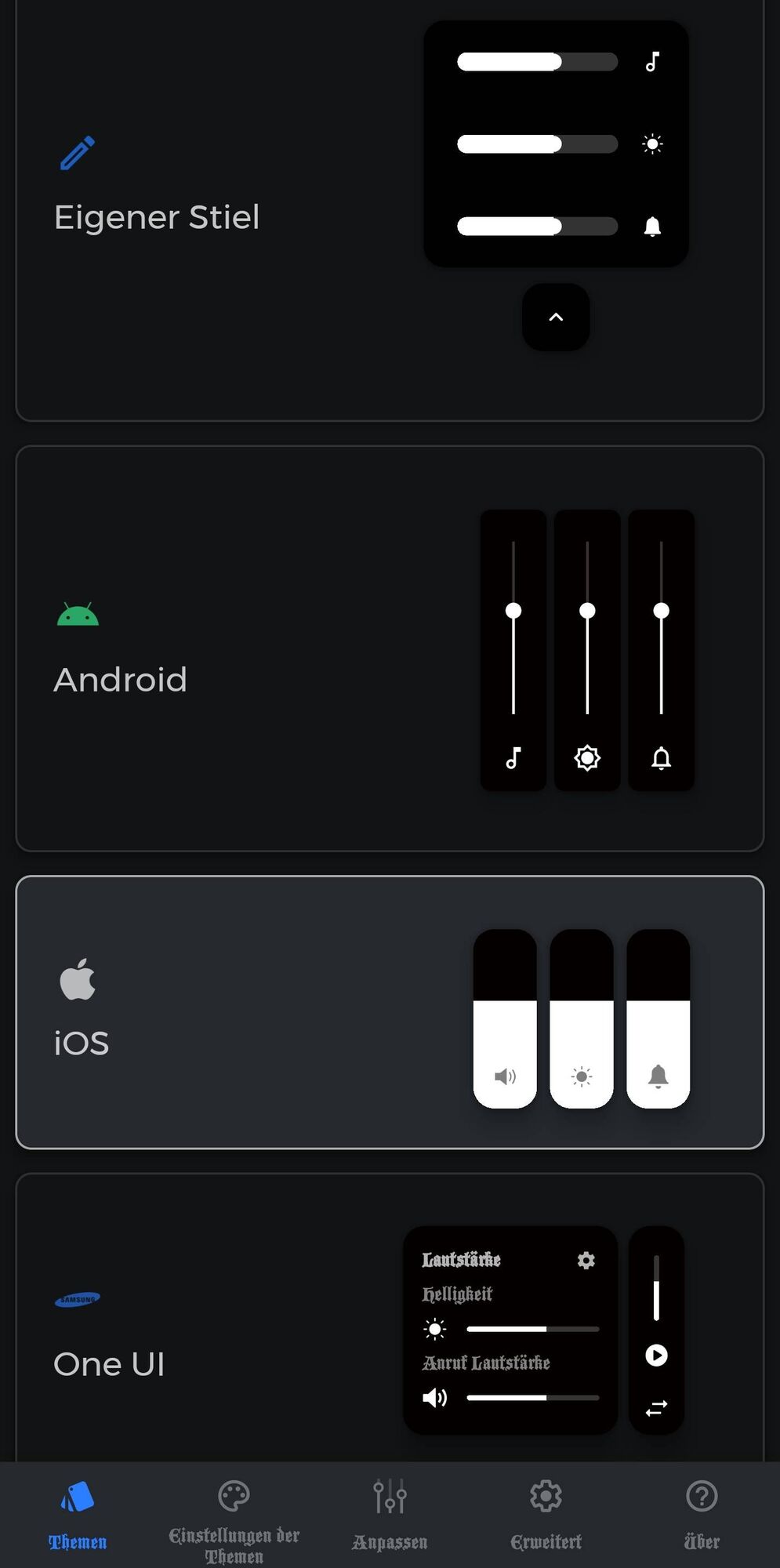The height and width of the screenshot is (1568, 780).
Task: Switch to the Über tab
Action: [701, 1515]
